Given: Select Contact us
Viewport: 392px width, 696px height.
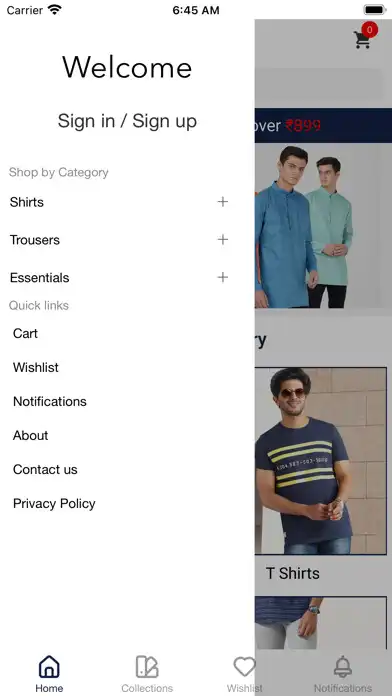Looking at the screenshot, I should [45, 470].
